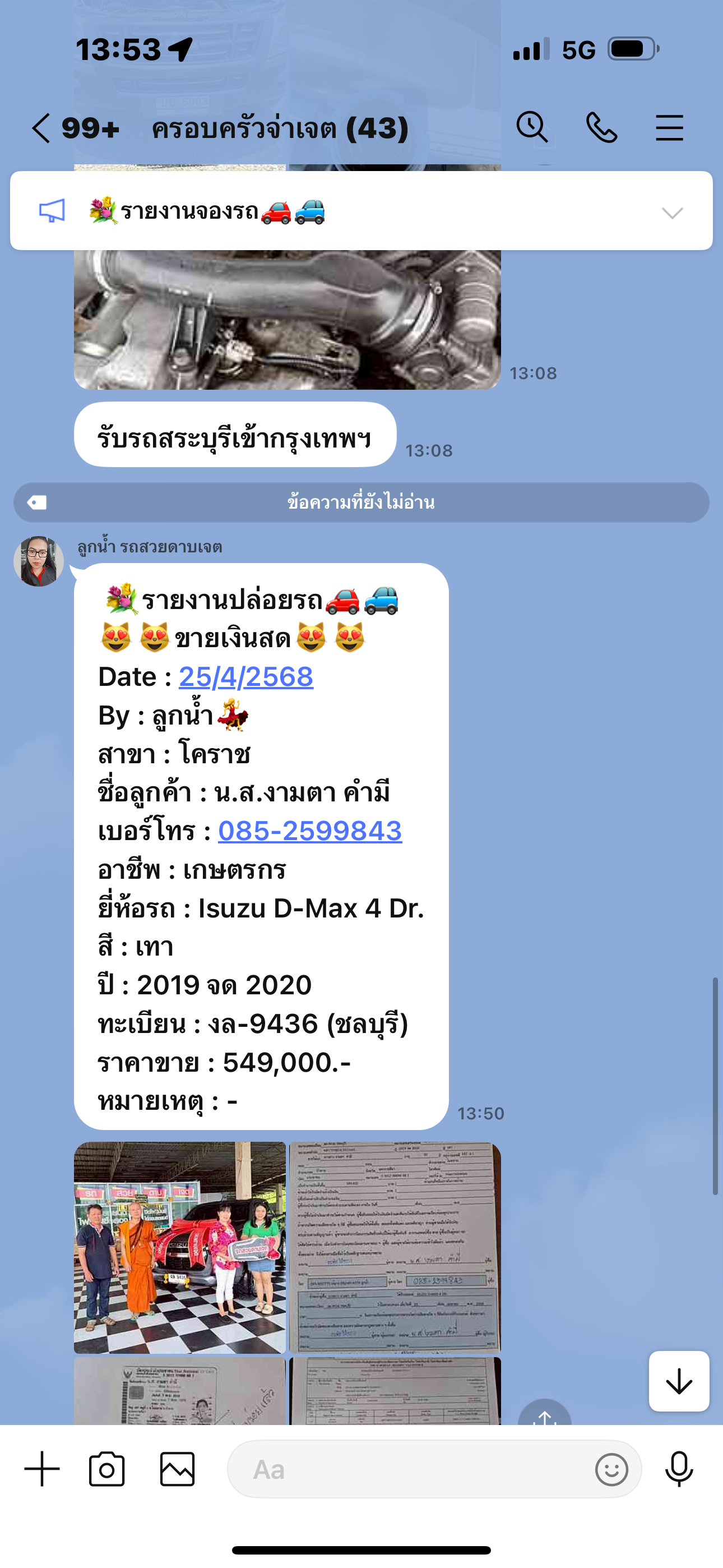The width and height of the screenshot is (723, 1568).
Task: Expand the pinned announcement banner
Action: pos(673,213)
